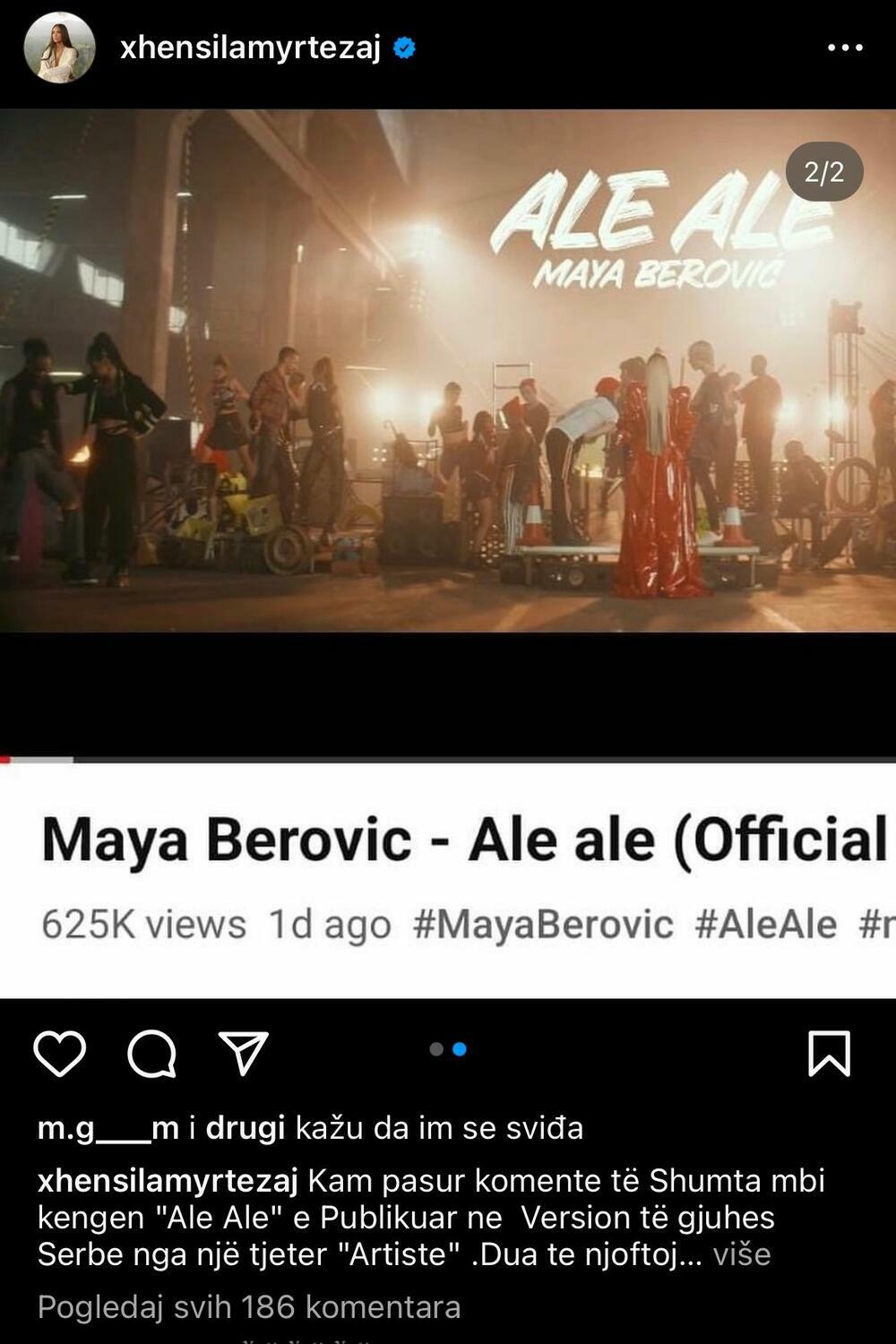This screenshot has width=896, height=1344.
Task: Expand caption with "više"
Action: [741, 1254]
